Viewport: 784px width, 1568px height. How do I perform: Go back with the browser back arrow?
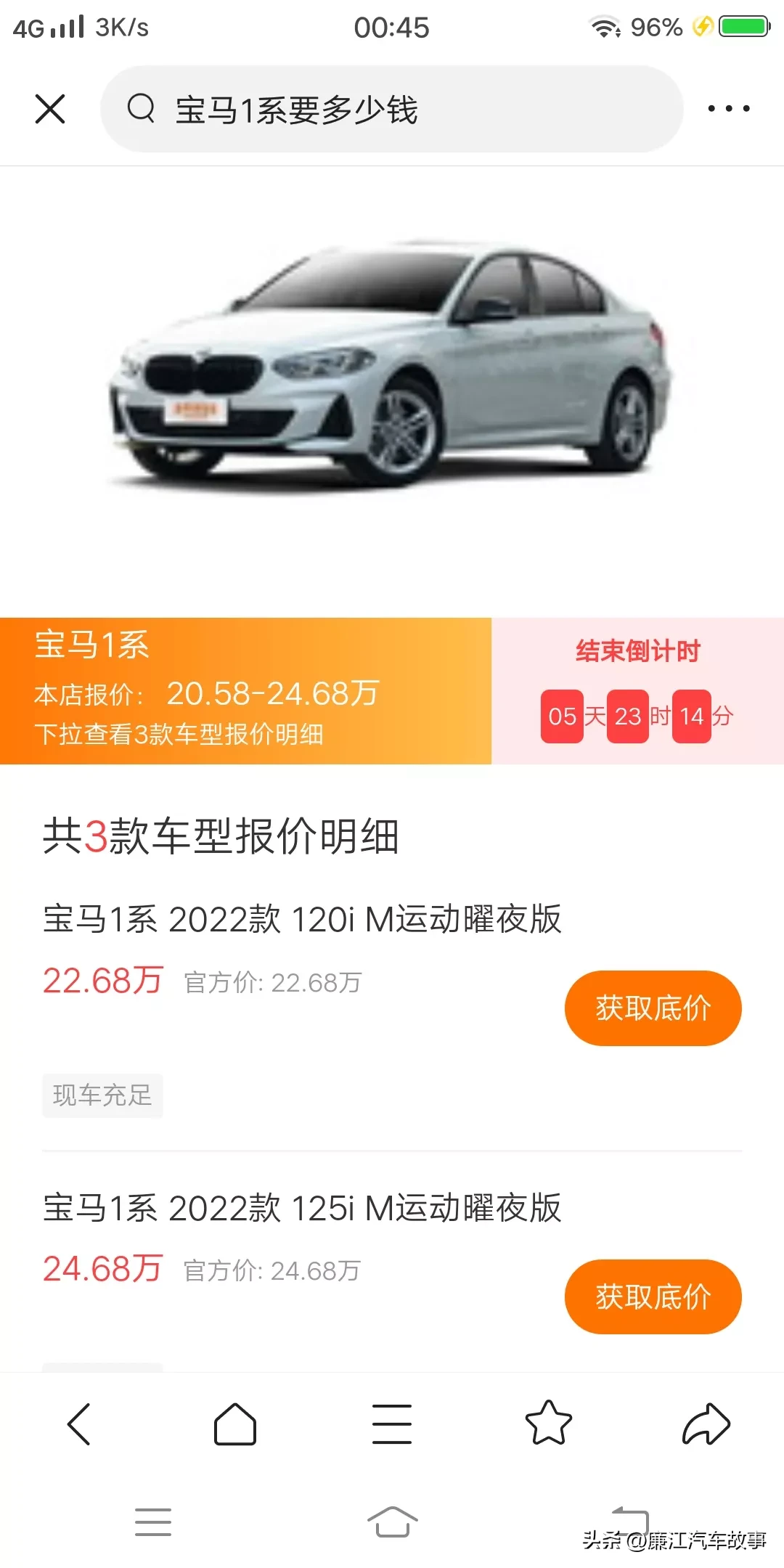[79, 1424]
